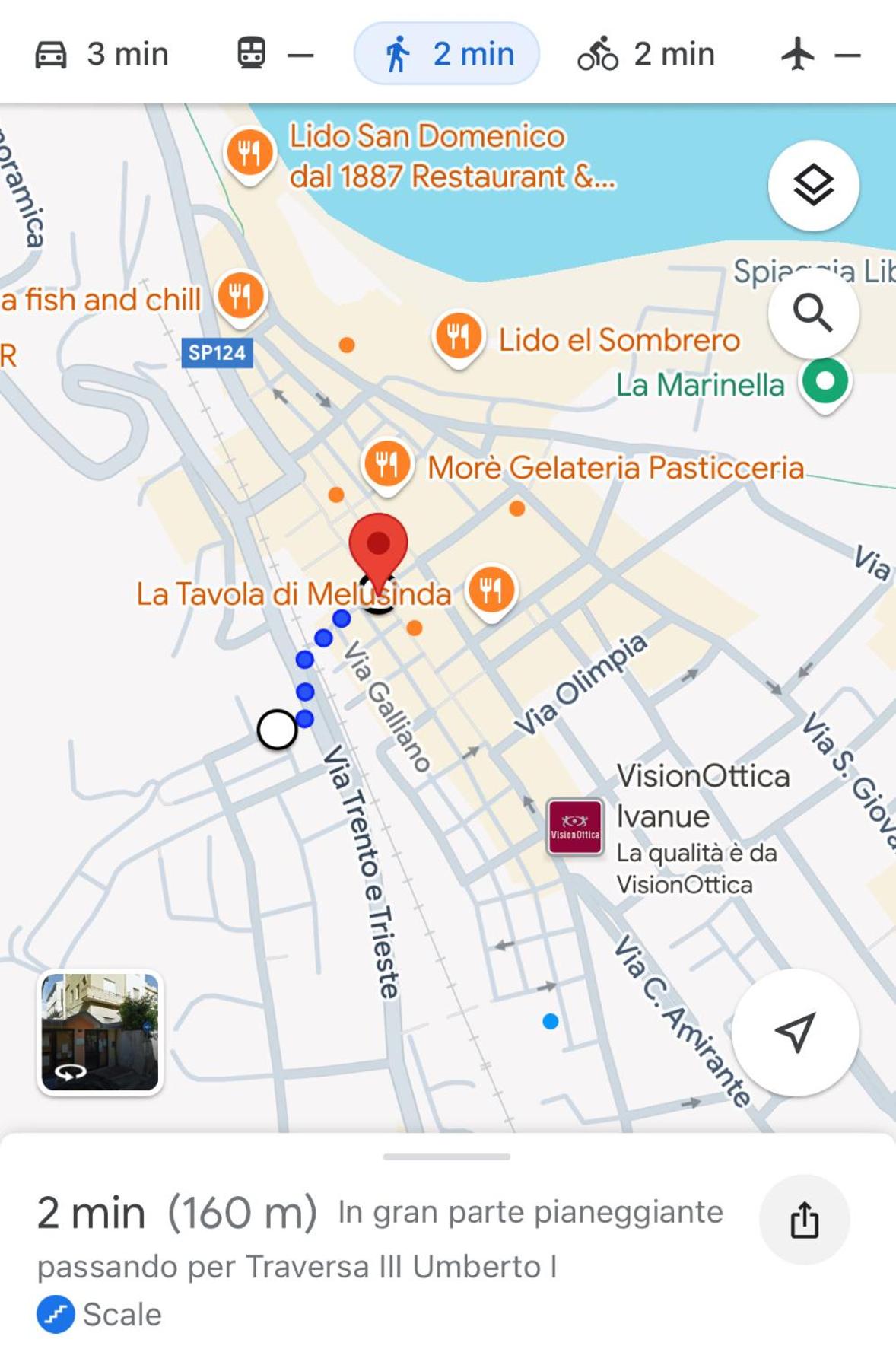Image resolution: width=896 pixels, height=1349 pixels.
Task: Center map on my location arrow
Action: pos(795,1032)
